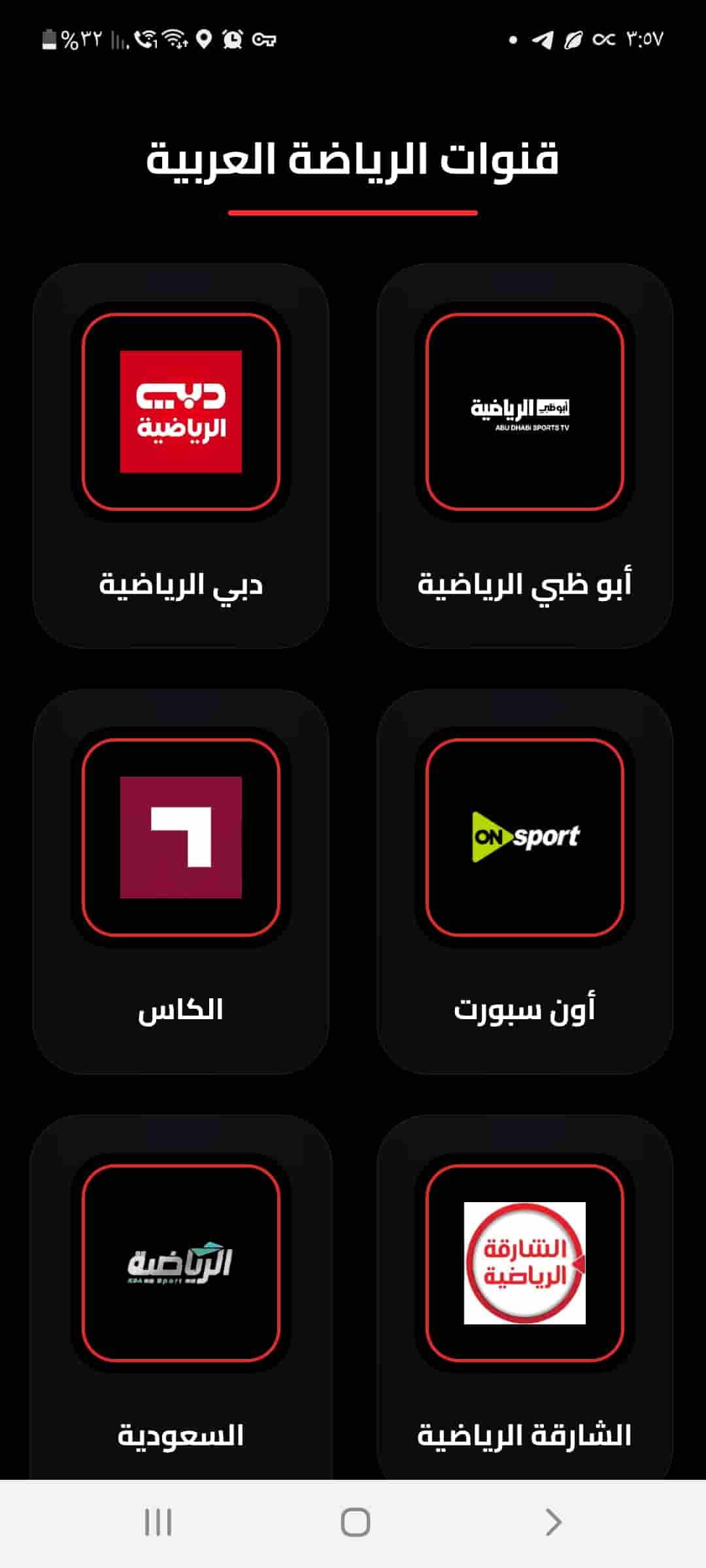Tap the label دبي الرياضية

pyautogui.click(x=182, y=587)
